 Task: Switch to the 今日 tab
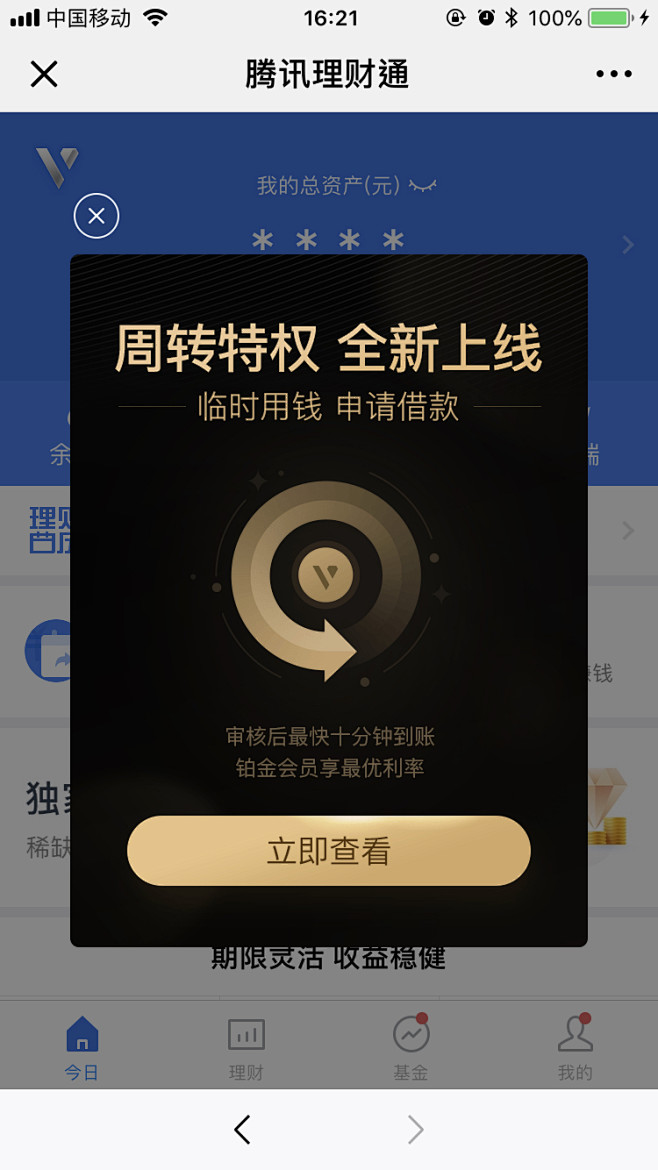point(81,1048)
